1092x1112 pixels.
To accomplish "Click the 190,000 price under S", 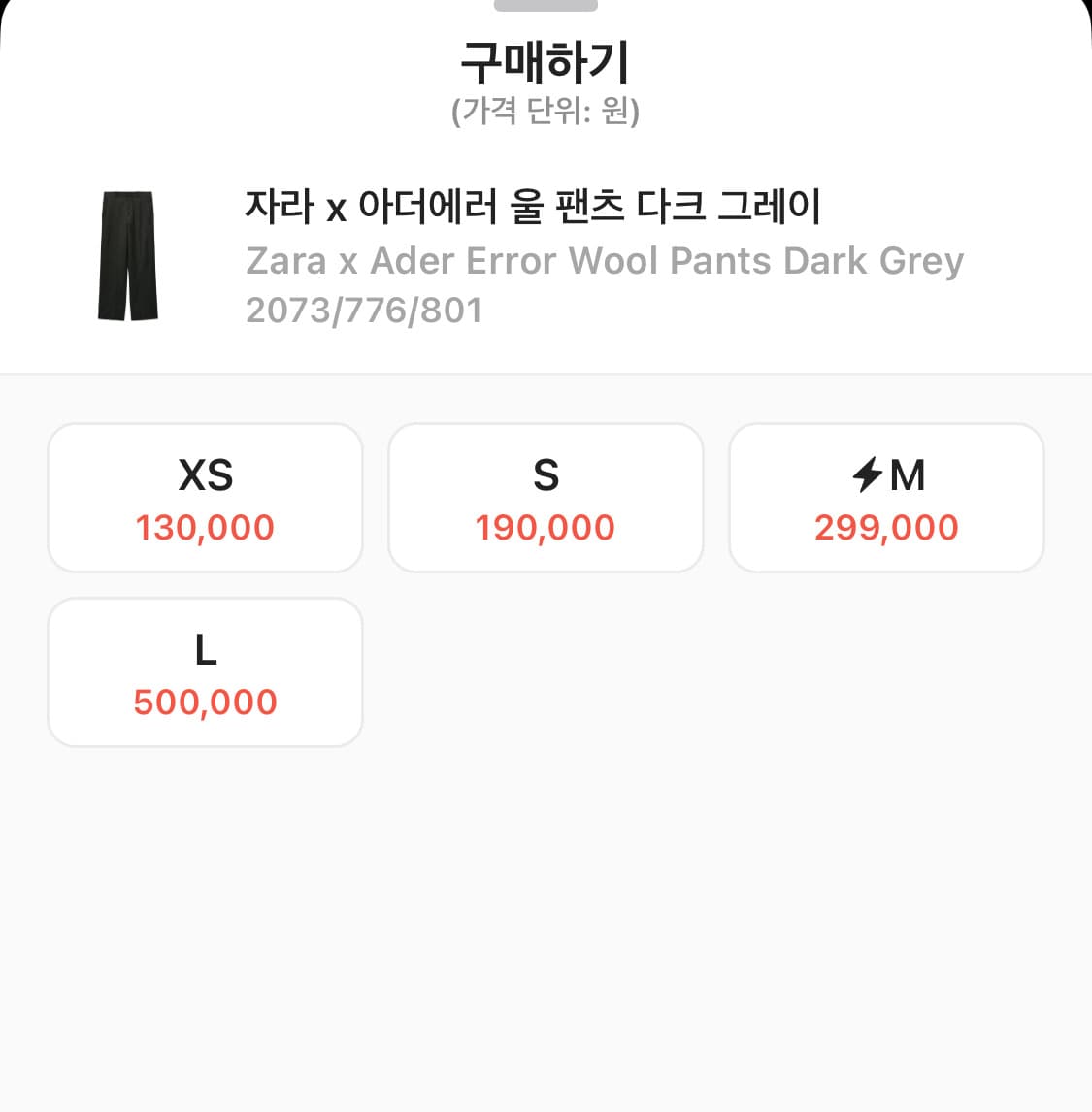I will (546, 527).
